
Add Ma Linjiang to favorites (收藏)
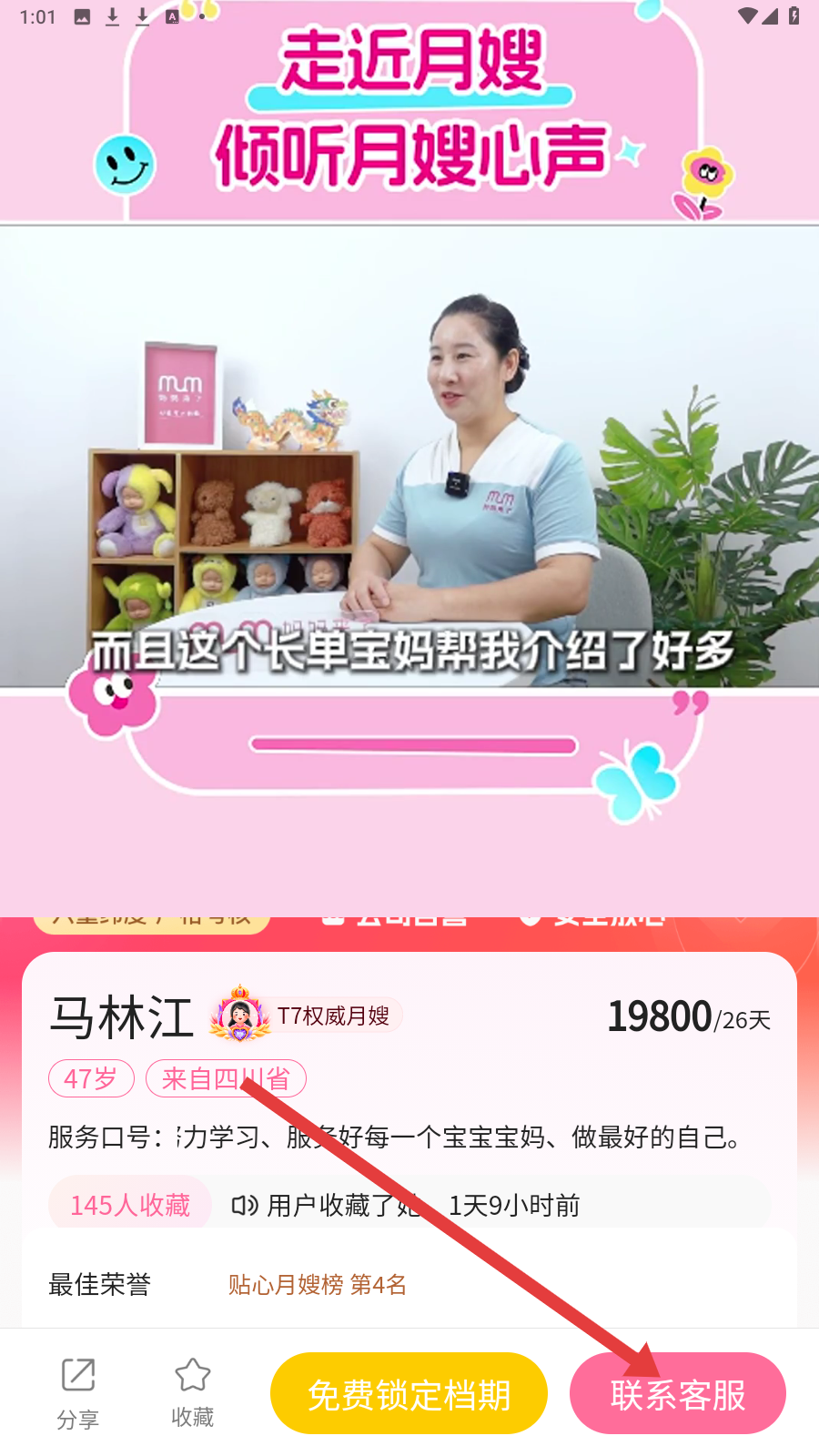192,1393
